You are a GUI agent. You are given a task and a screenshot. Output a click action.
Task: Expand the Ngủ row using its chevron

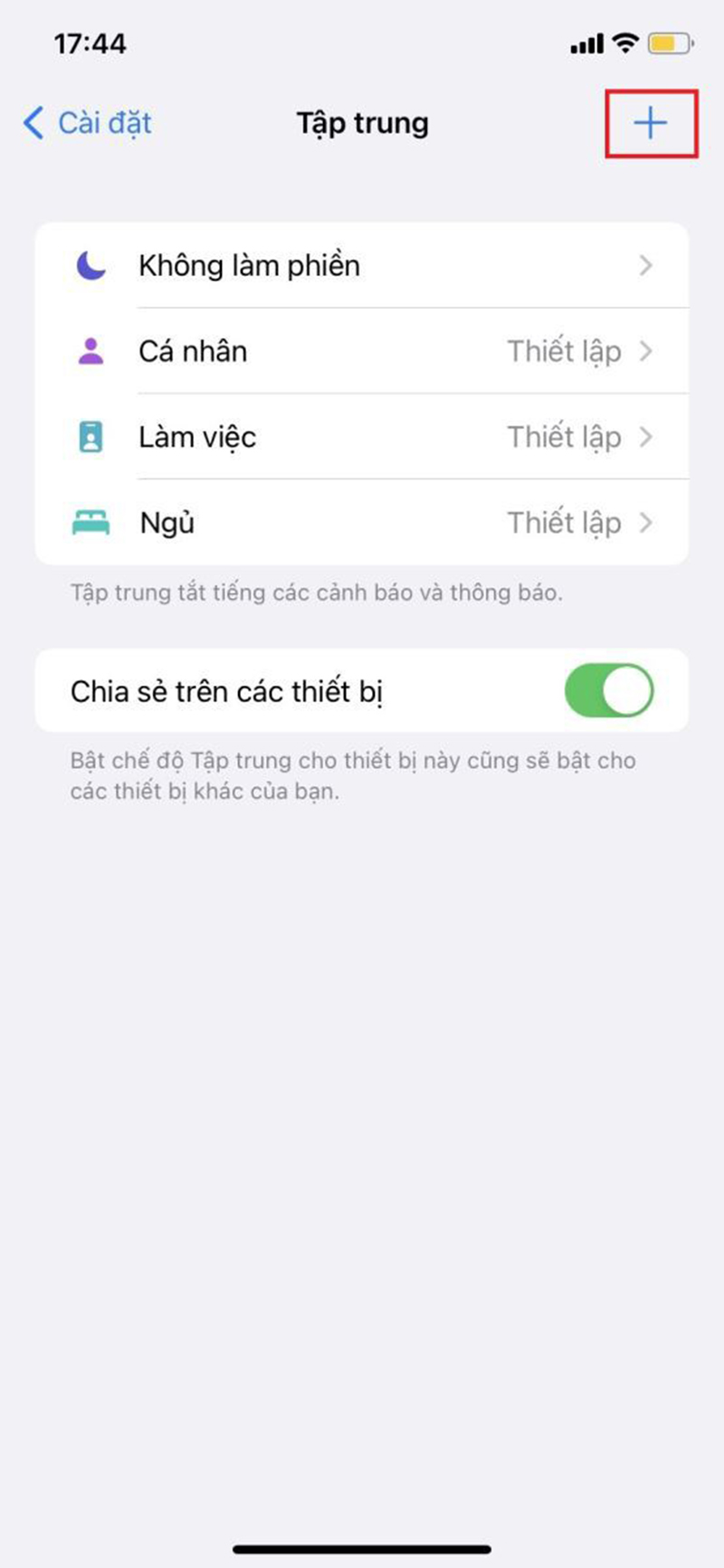(646, 522)
